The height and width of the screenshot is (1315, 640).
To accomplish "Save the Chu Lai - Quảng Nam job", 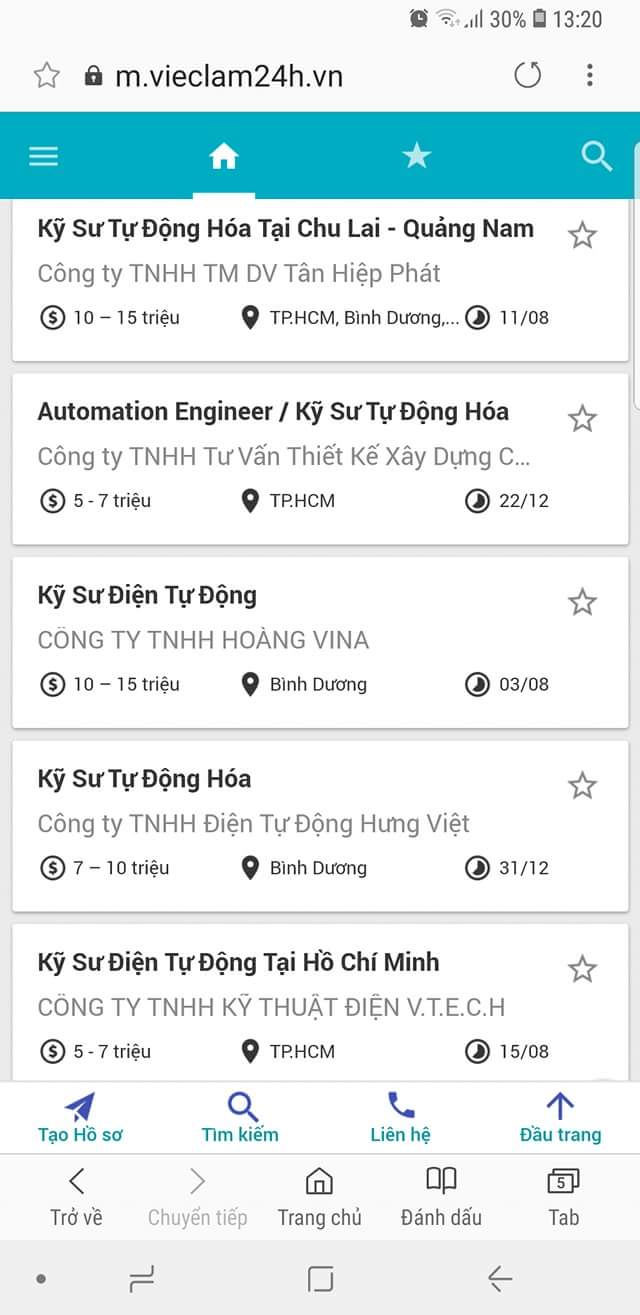I will point(582,236).
